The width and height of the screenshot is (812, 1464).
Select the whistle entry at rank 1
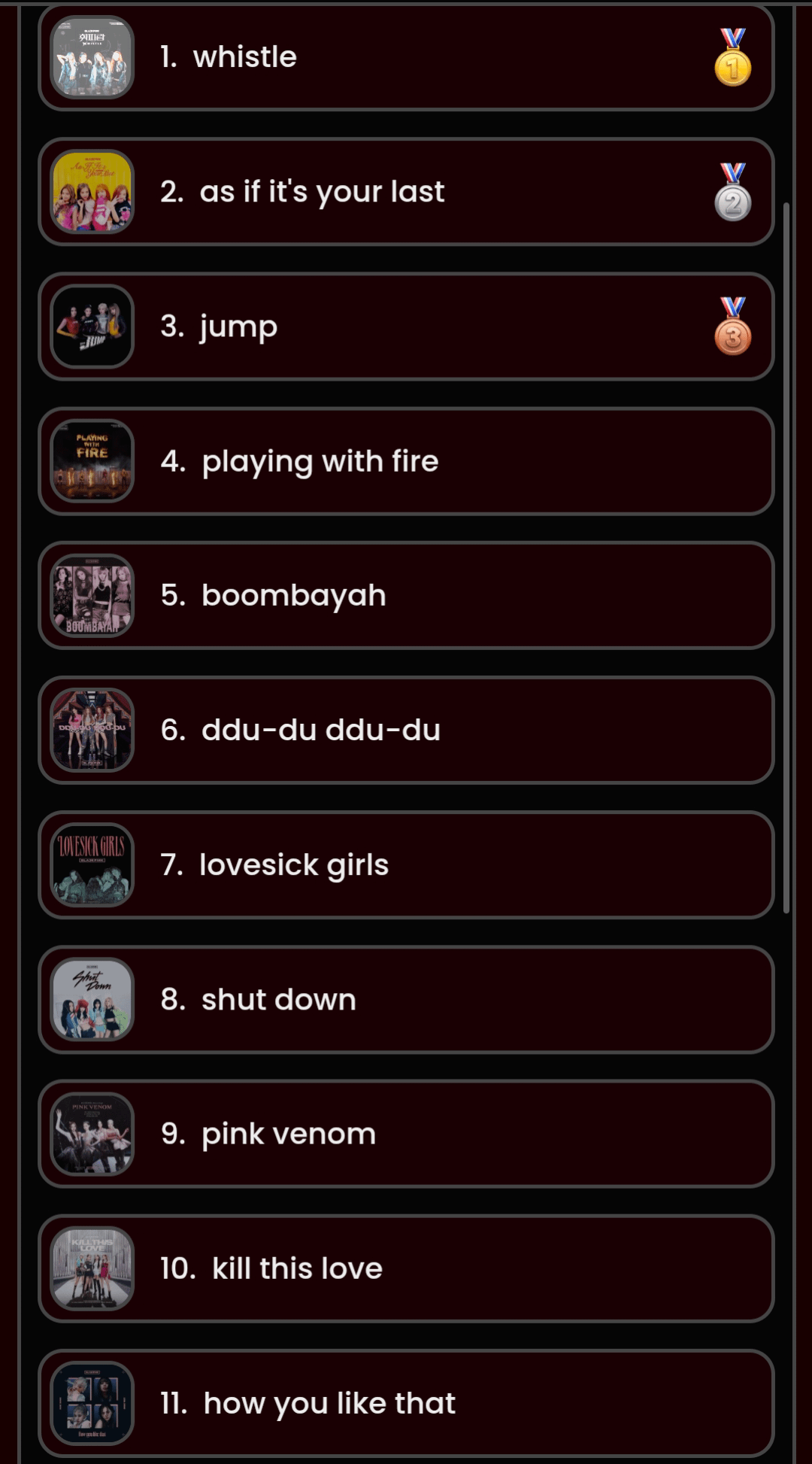pyautogui.click(x=406, y=56)
